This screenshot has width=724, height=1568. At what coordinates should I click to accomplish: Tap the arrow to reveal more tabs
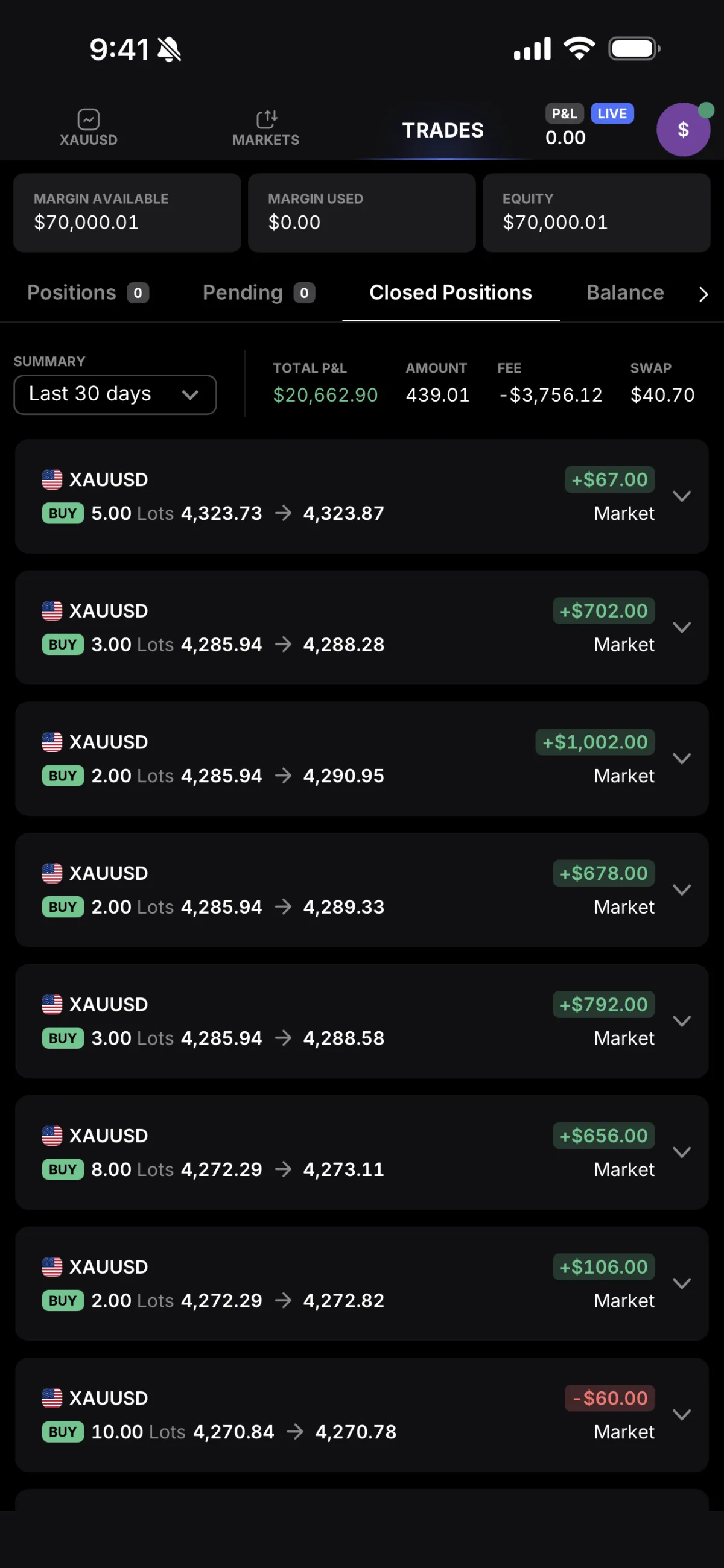(703, 294)
